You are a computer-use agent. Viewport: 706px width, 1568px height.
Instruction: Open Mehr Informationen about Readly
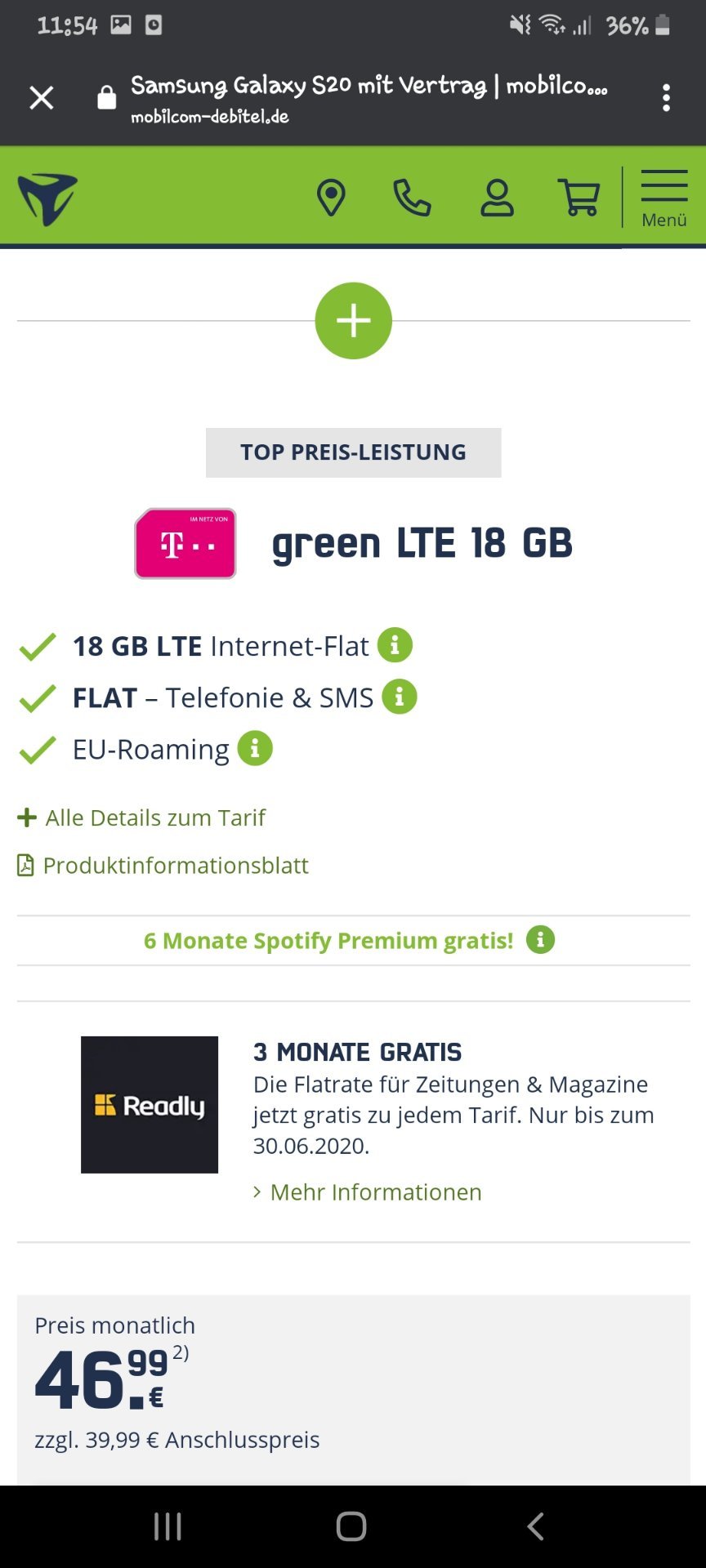368,1192
